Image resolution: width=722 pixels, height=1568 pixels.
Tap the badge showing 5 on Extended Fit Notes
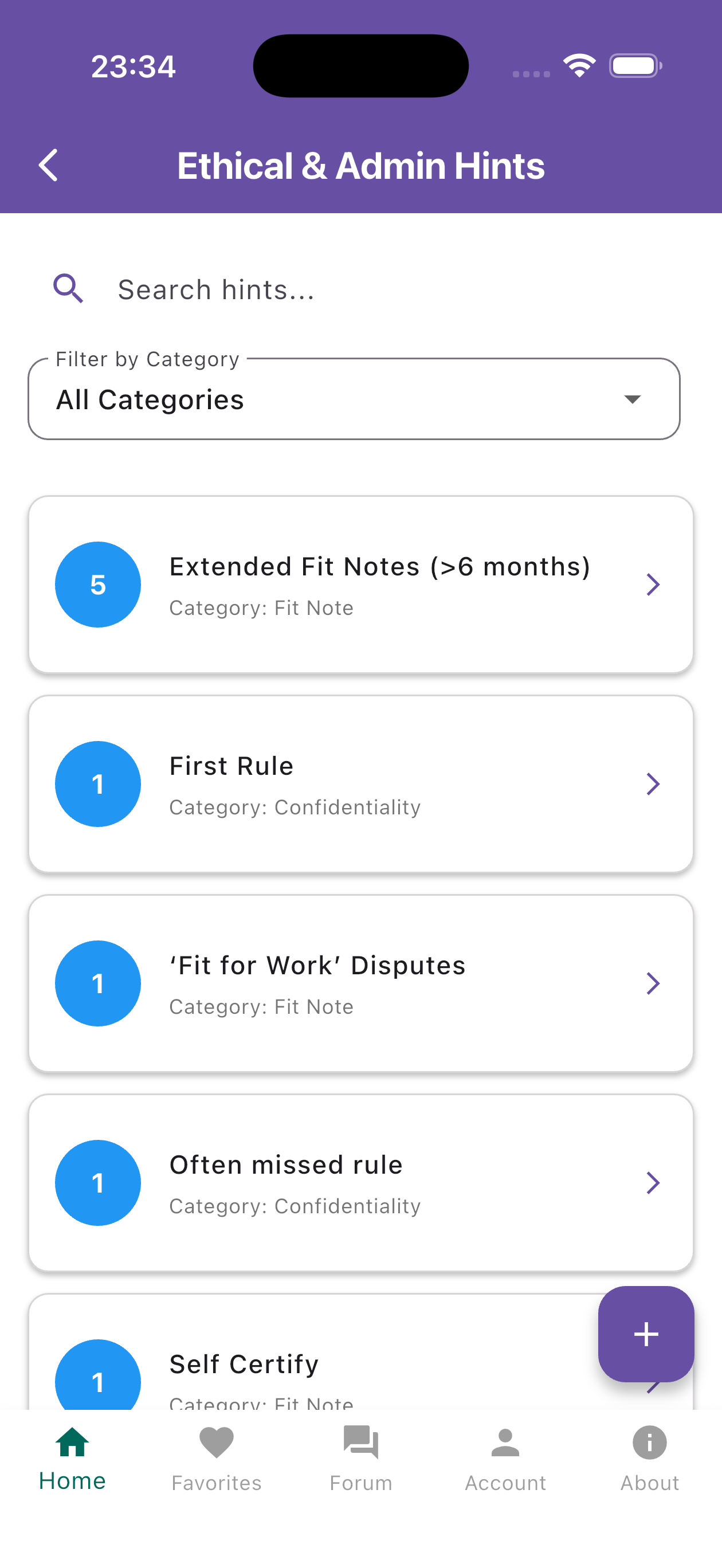(x=97, y=585)
